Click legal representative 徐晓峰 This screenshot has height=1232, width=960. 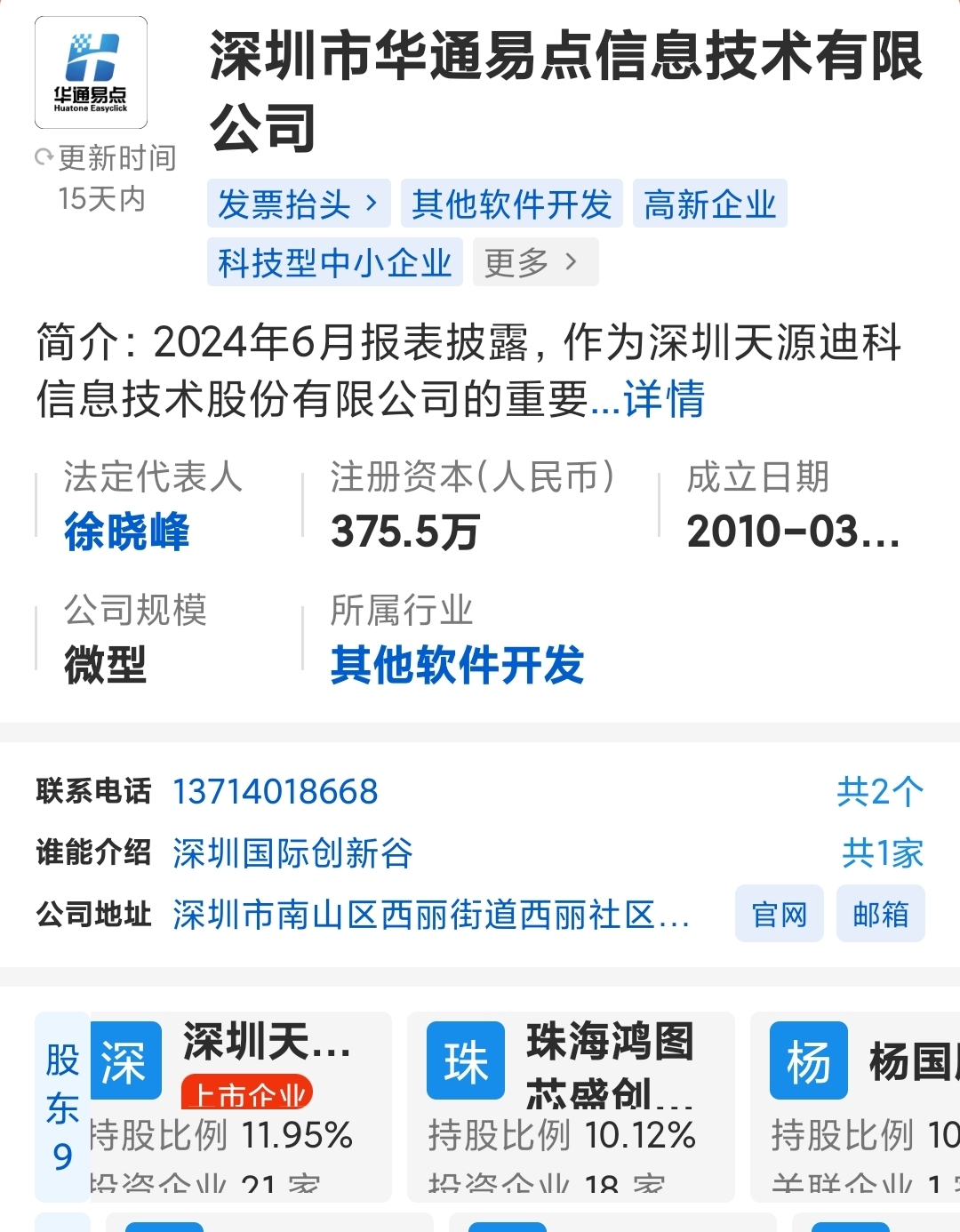tap(127, 531)
